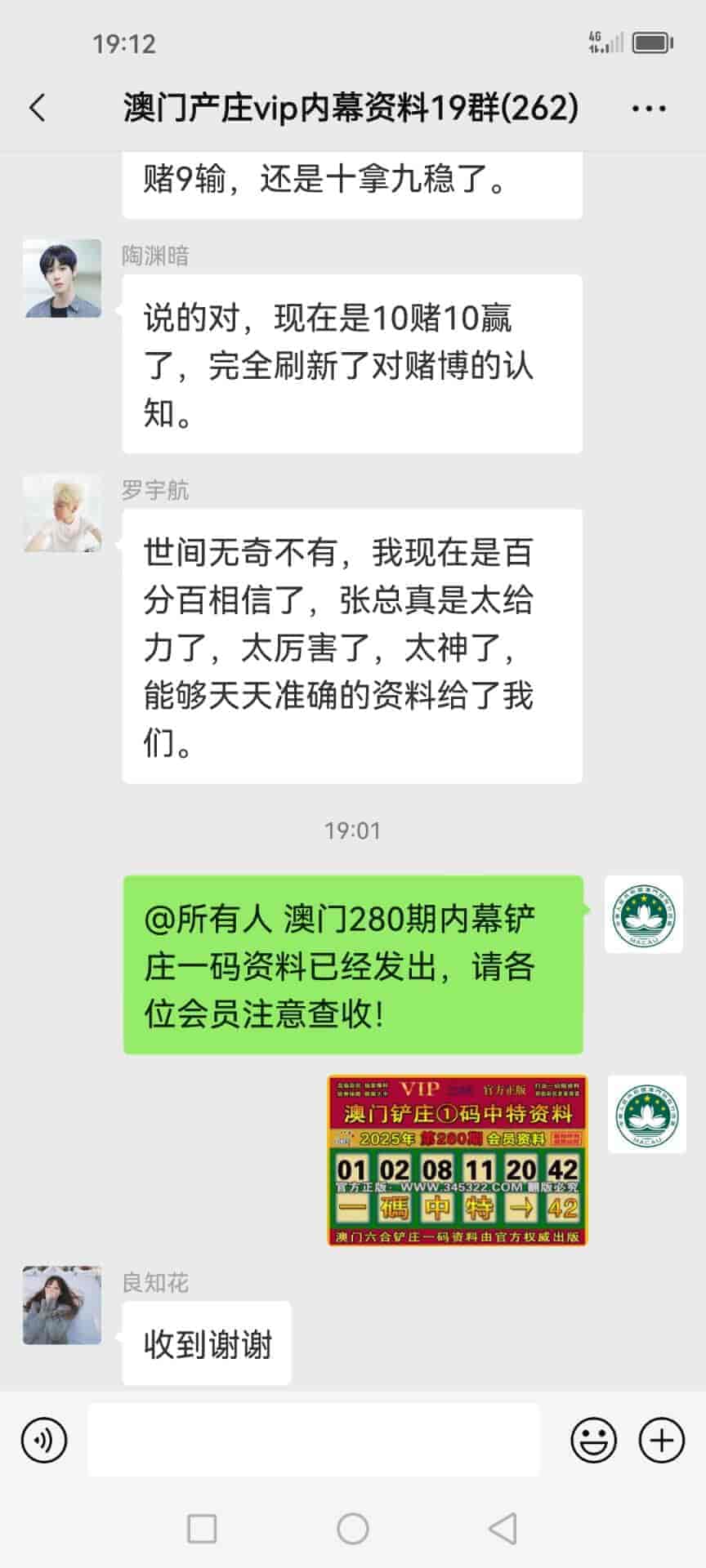Focus the message text field

point(314,1440)
